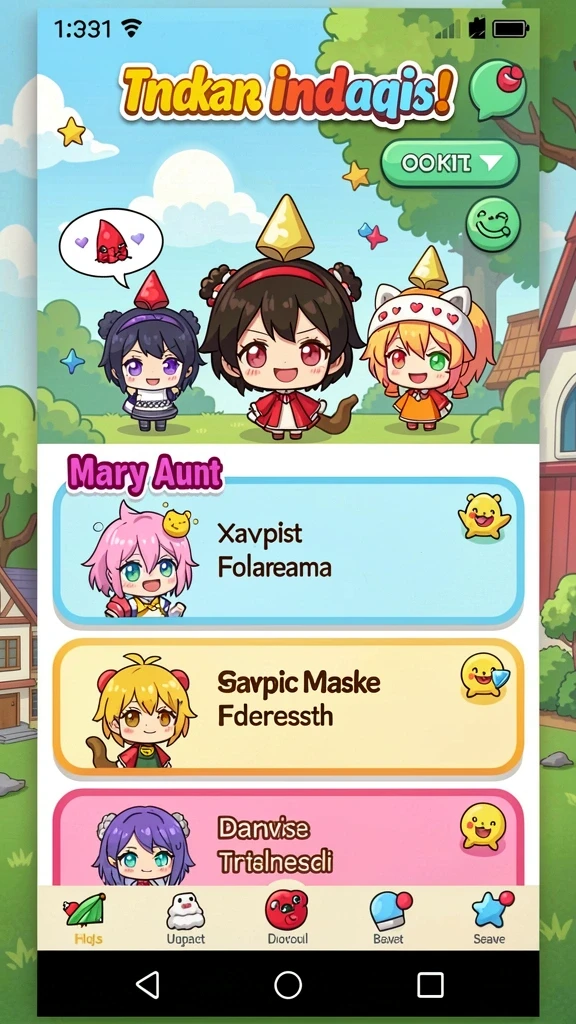Go back with the system back button
576x1024 pixels.
[x=147, y=984]
